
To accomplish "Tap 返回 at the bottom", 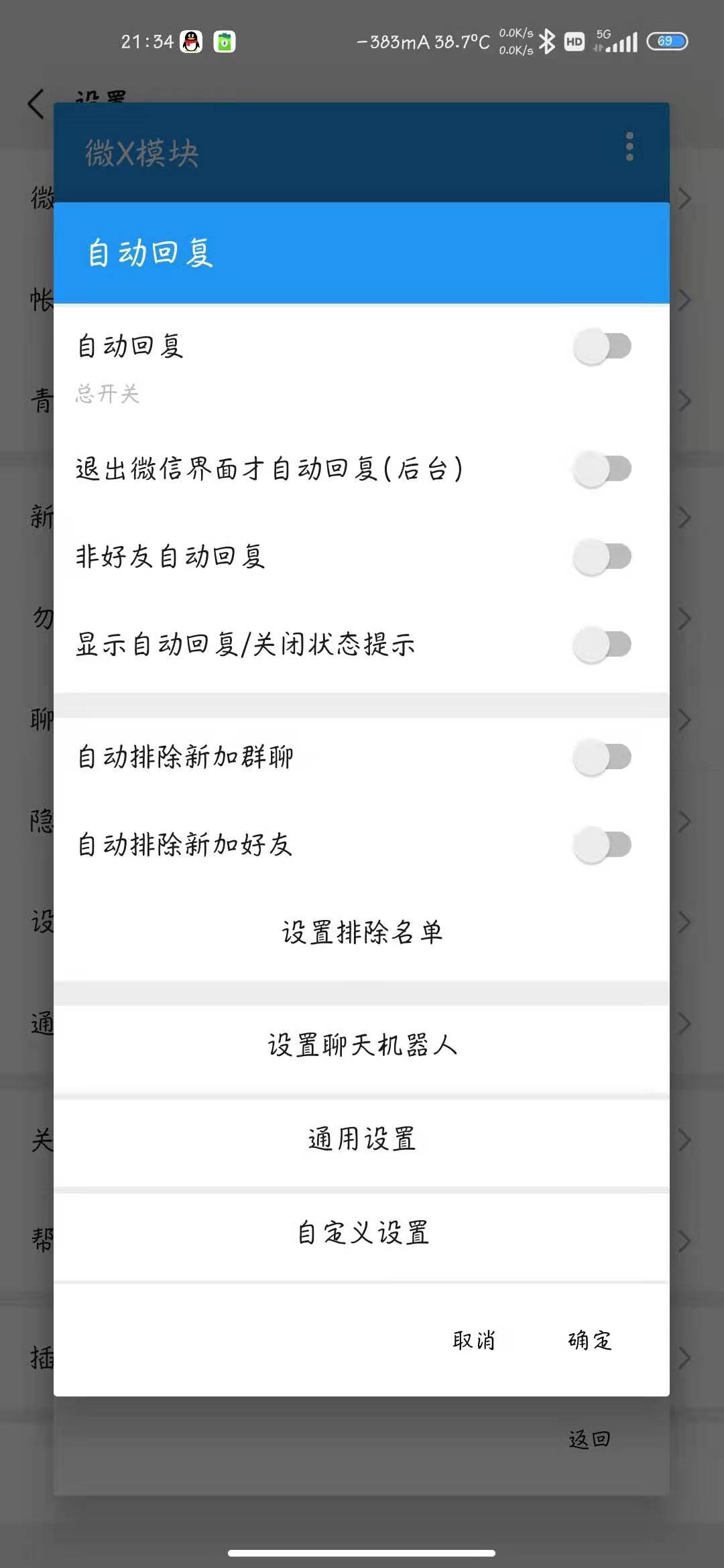I will click(589, 1439).
